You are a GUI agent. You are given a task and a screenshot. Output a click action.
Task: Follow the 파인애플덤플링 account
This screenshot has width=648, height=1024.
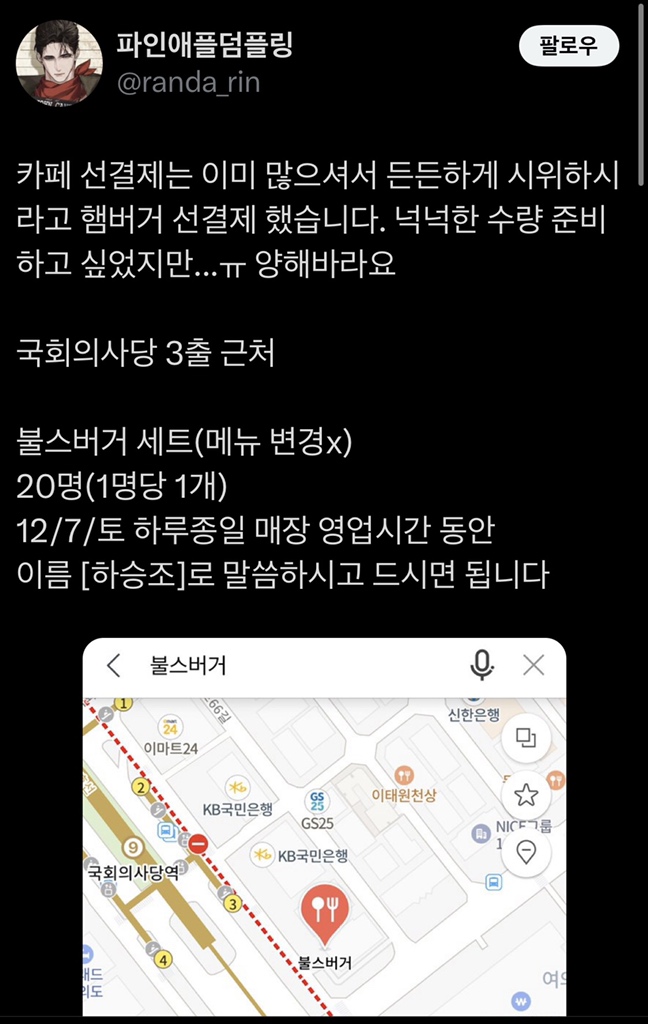pos(569,46)
